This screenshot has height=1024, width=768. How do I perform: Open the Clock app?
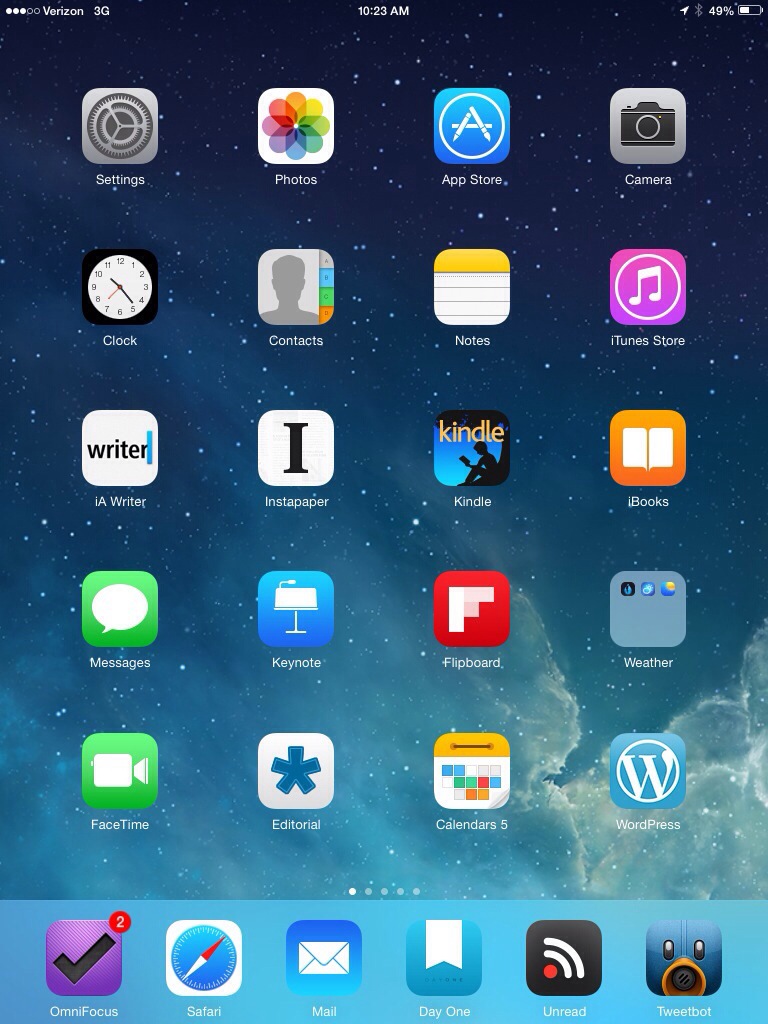(x=120, y=287)
